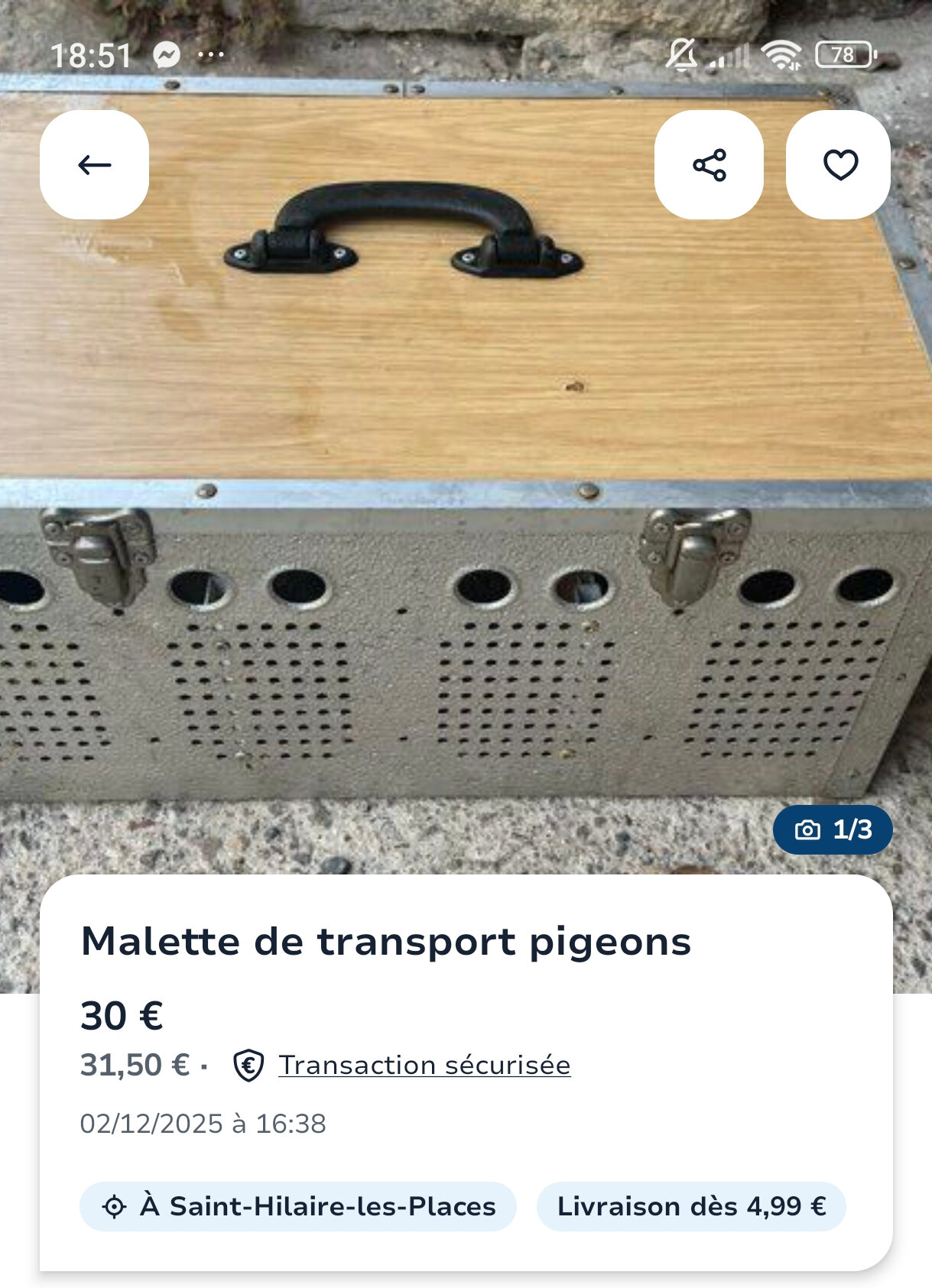The image size is (932, 1288).
Task: Open the Transaction sécurisée link
Action: 424,1065
